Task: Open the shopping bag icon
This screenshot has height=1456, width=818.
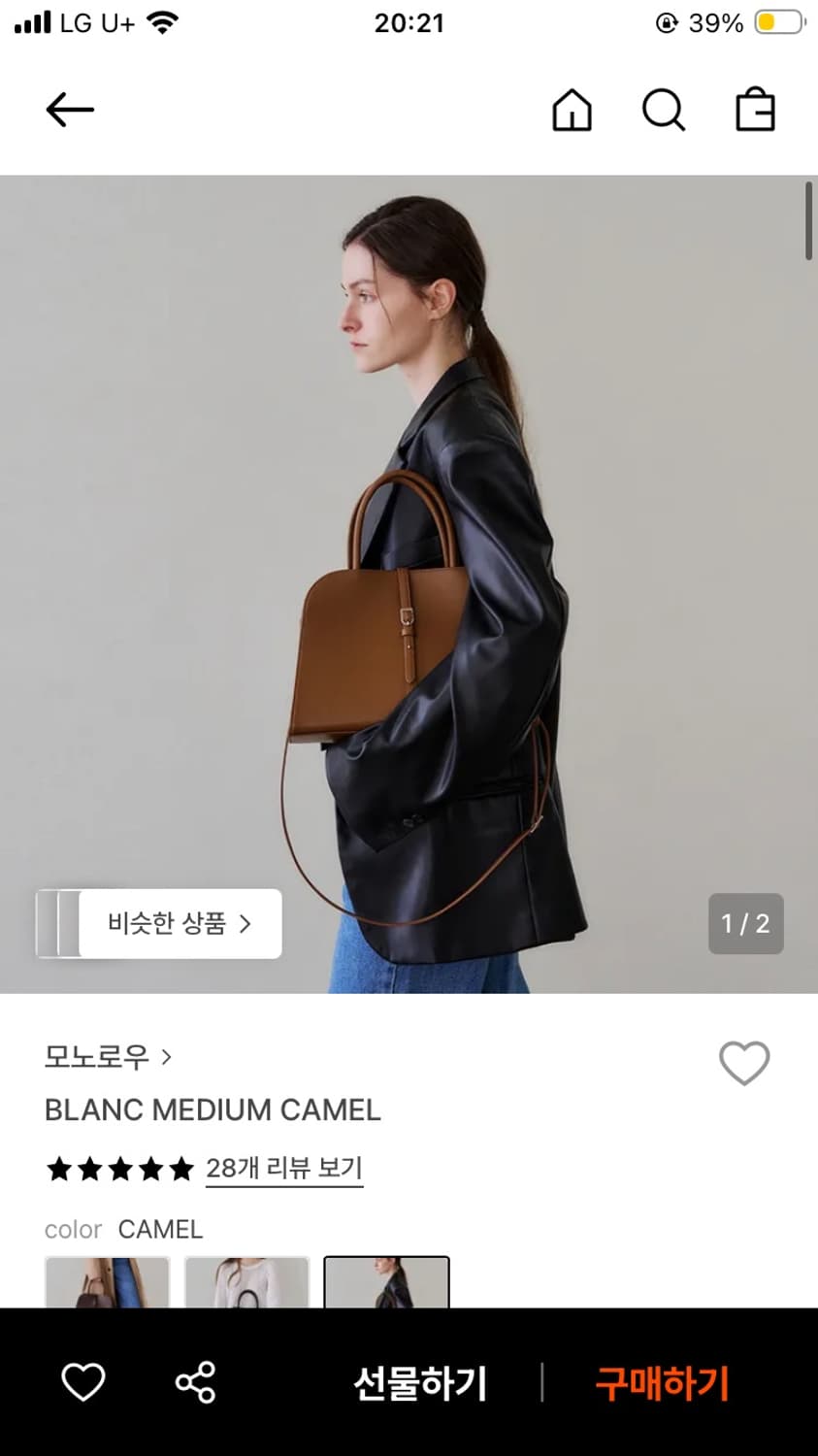Action: [756, 110]
